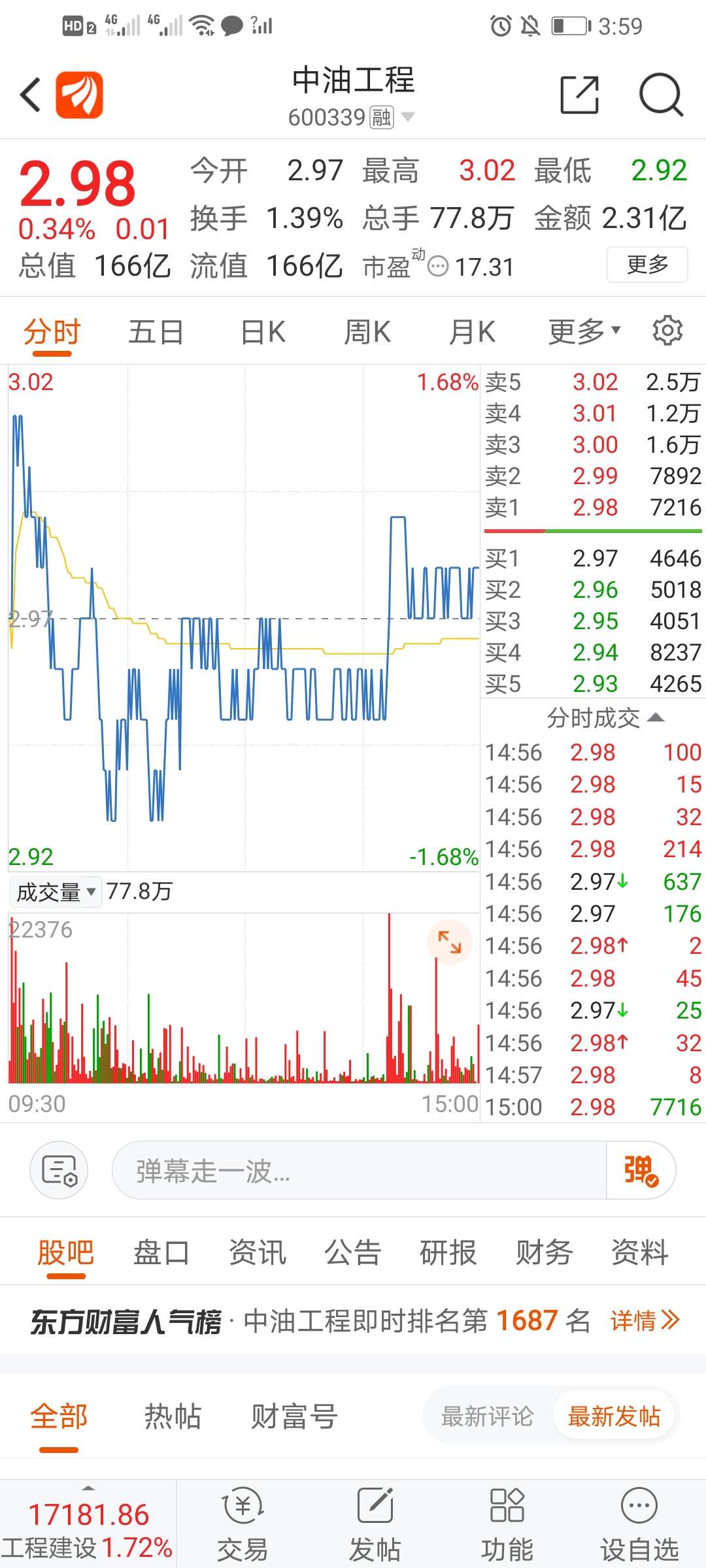The height and width of the screenshot is (1568, 706).
Task: Select the 周K chart tab
Action: [x=367, y=332]
